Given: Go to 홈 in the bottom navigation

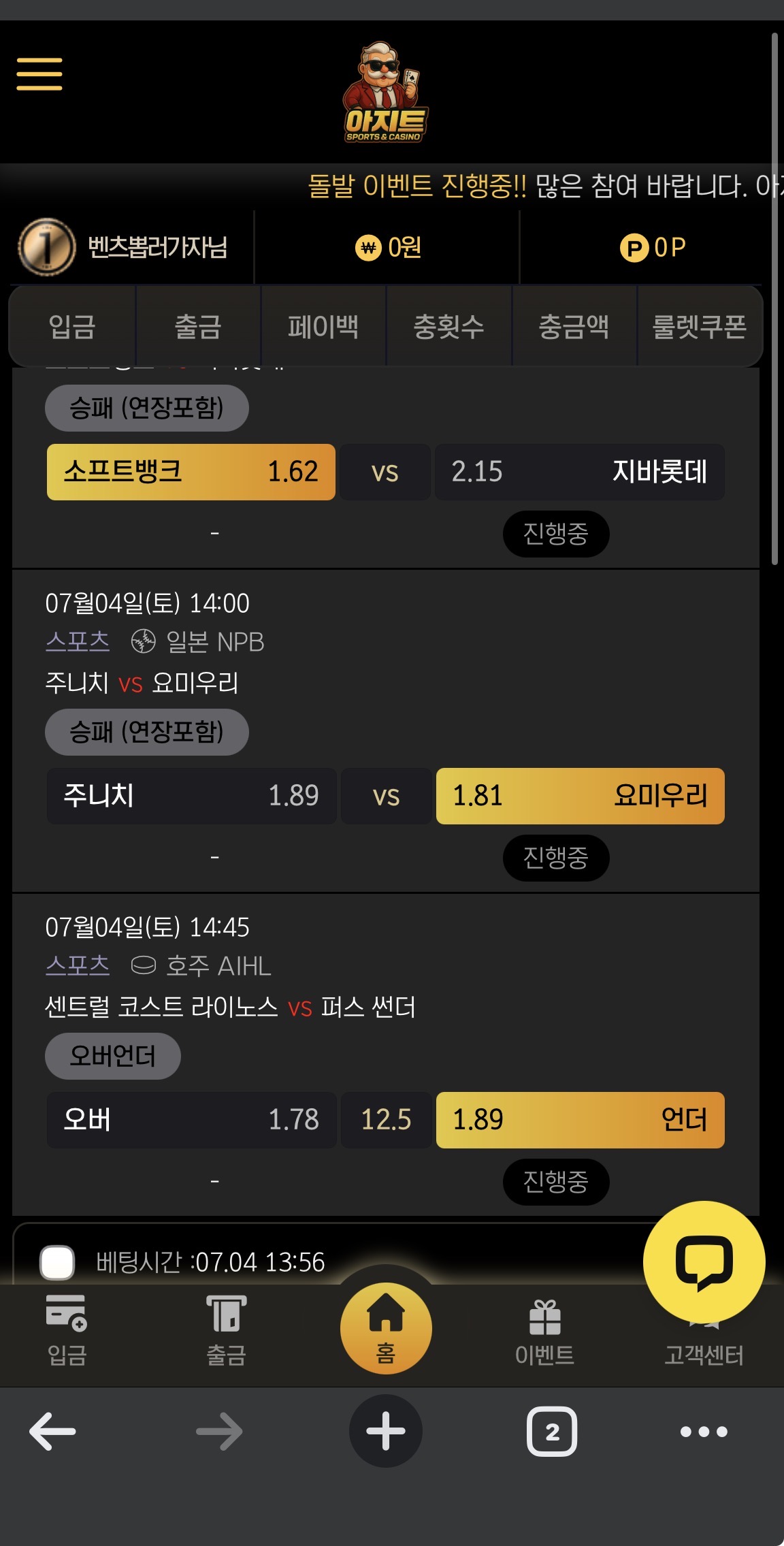Looking at the screenshot, I should pos(386,1328).
